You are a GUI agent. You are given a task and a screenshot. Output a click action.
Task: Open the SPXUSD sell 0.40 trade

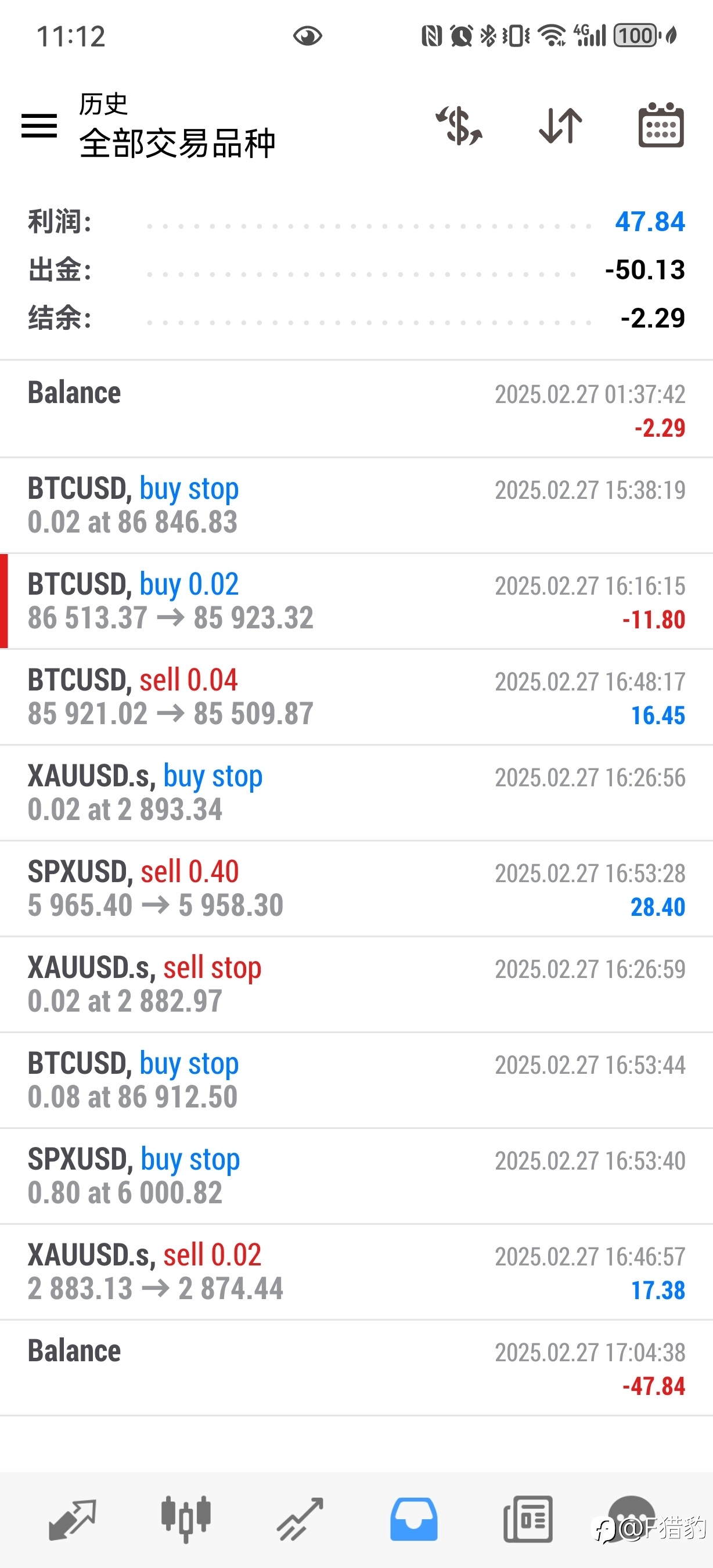[356, 889]
